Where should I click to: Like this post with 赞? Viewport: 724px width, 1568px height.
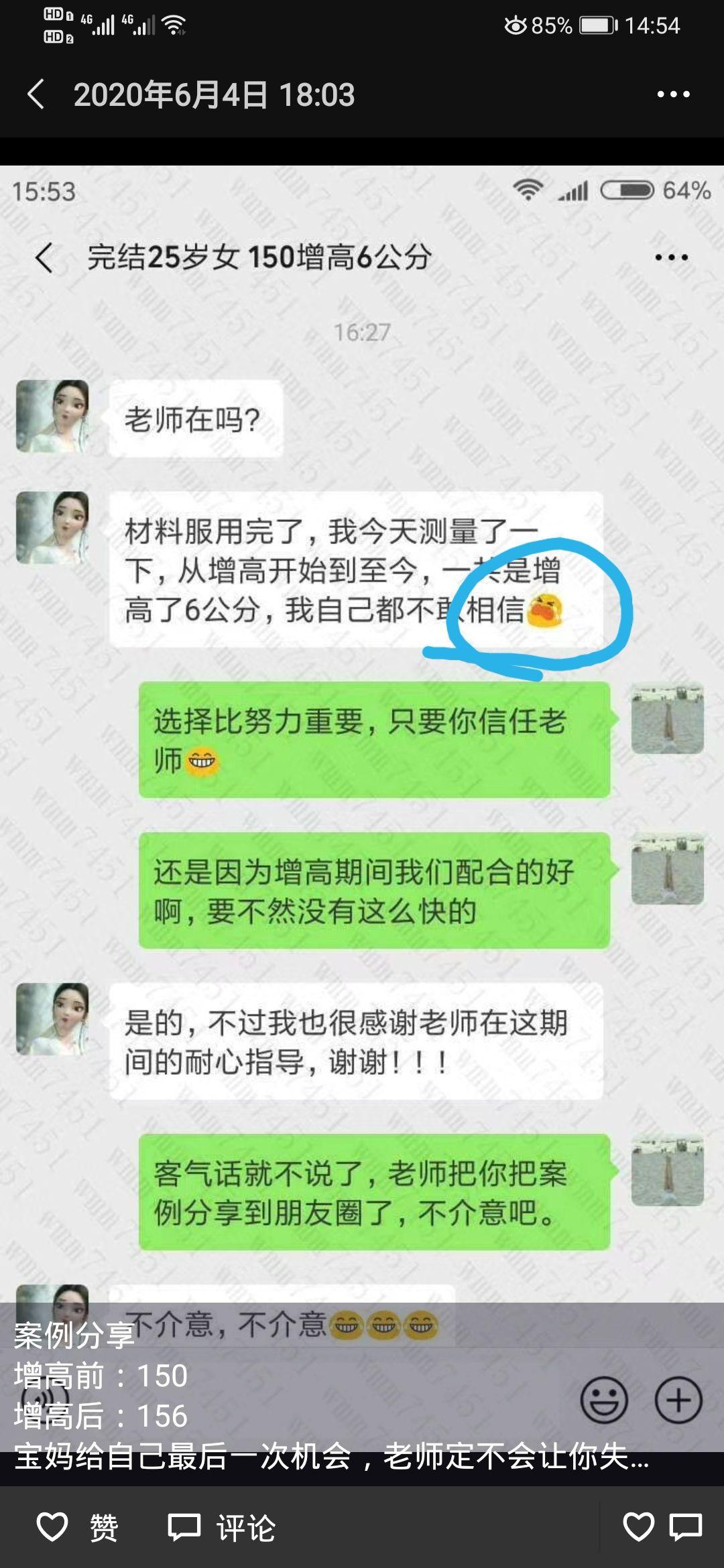point(77,1528)
